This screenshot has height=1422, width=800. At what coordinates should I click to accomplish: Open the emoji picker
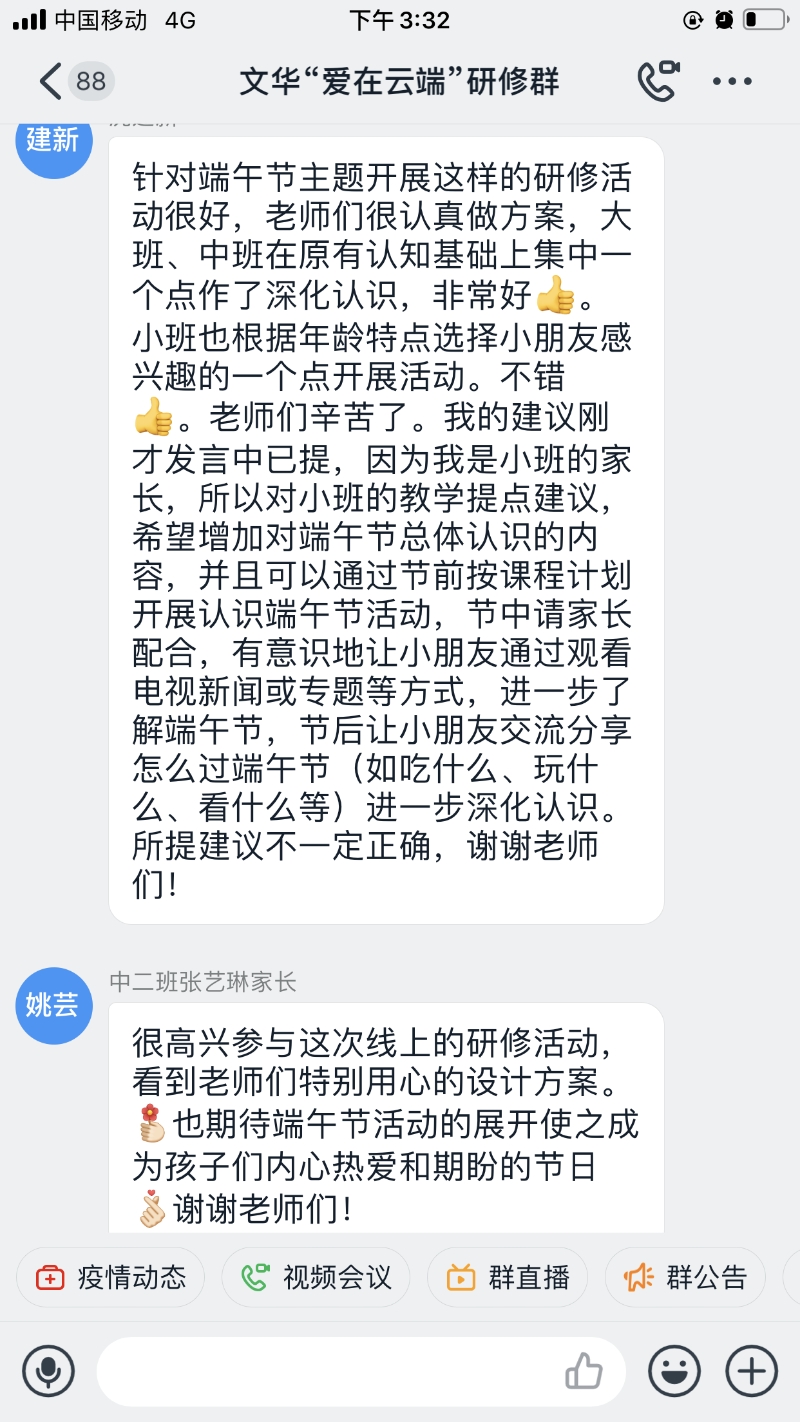(x=674, y=1371)
